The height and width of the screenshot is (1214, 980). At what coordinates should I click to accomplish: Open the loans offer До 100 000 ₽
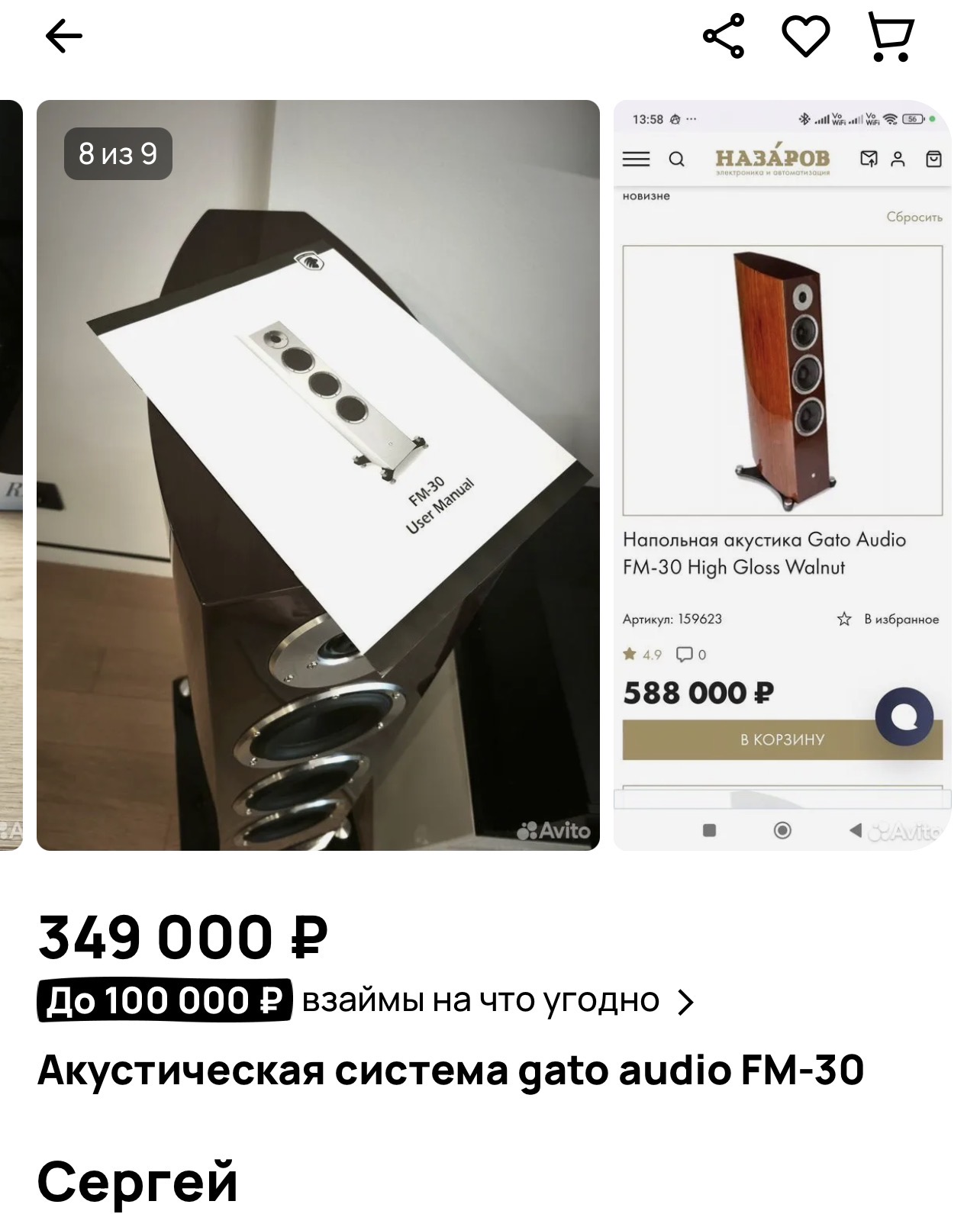click(366, 1000)
